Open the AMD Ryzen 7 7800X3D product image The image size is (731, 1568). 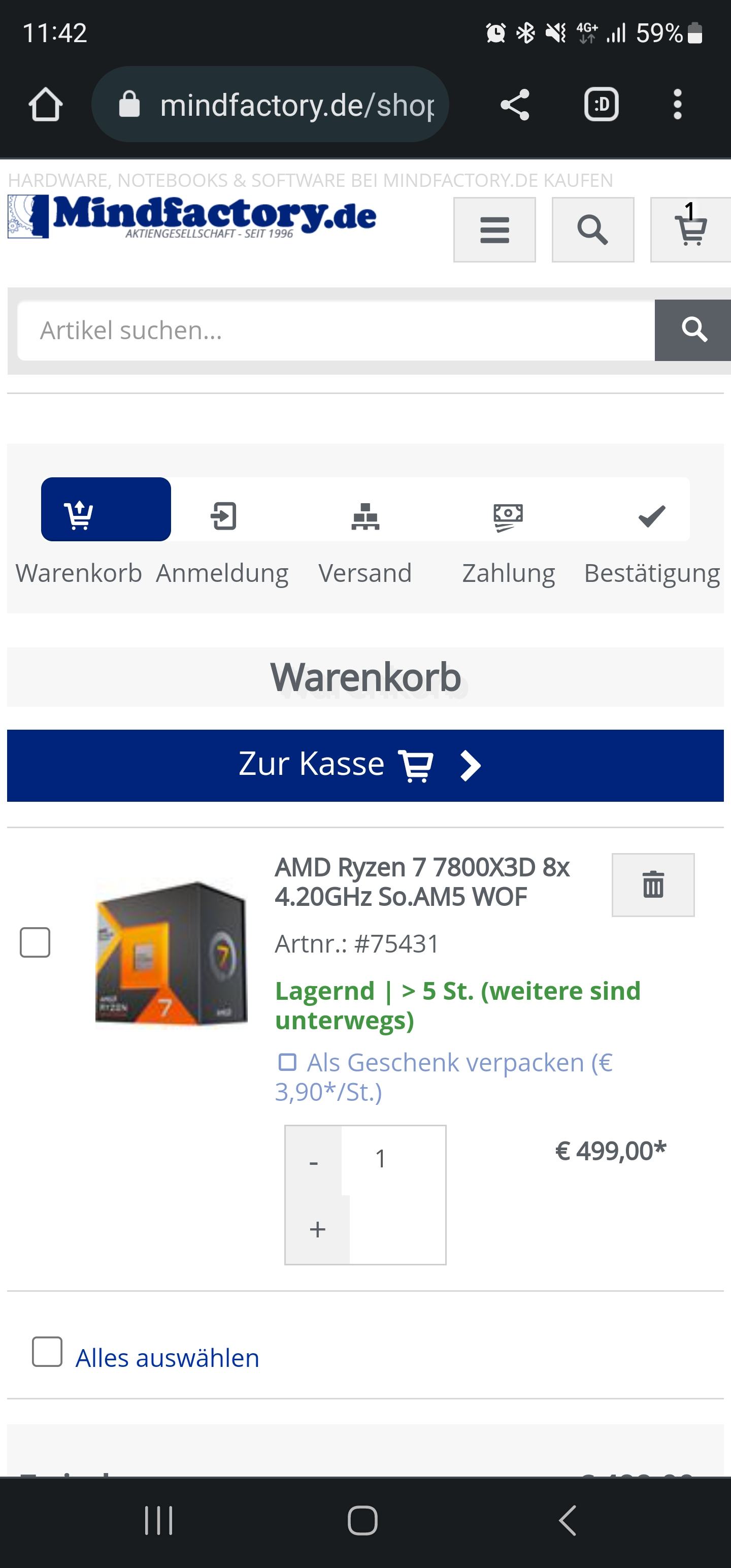[171, 953]
